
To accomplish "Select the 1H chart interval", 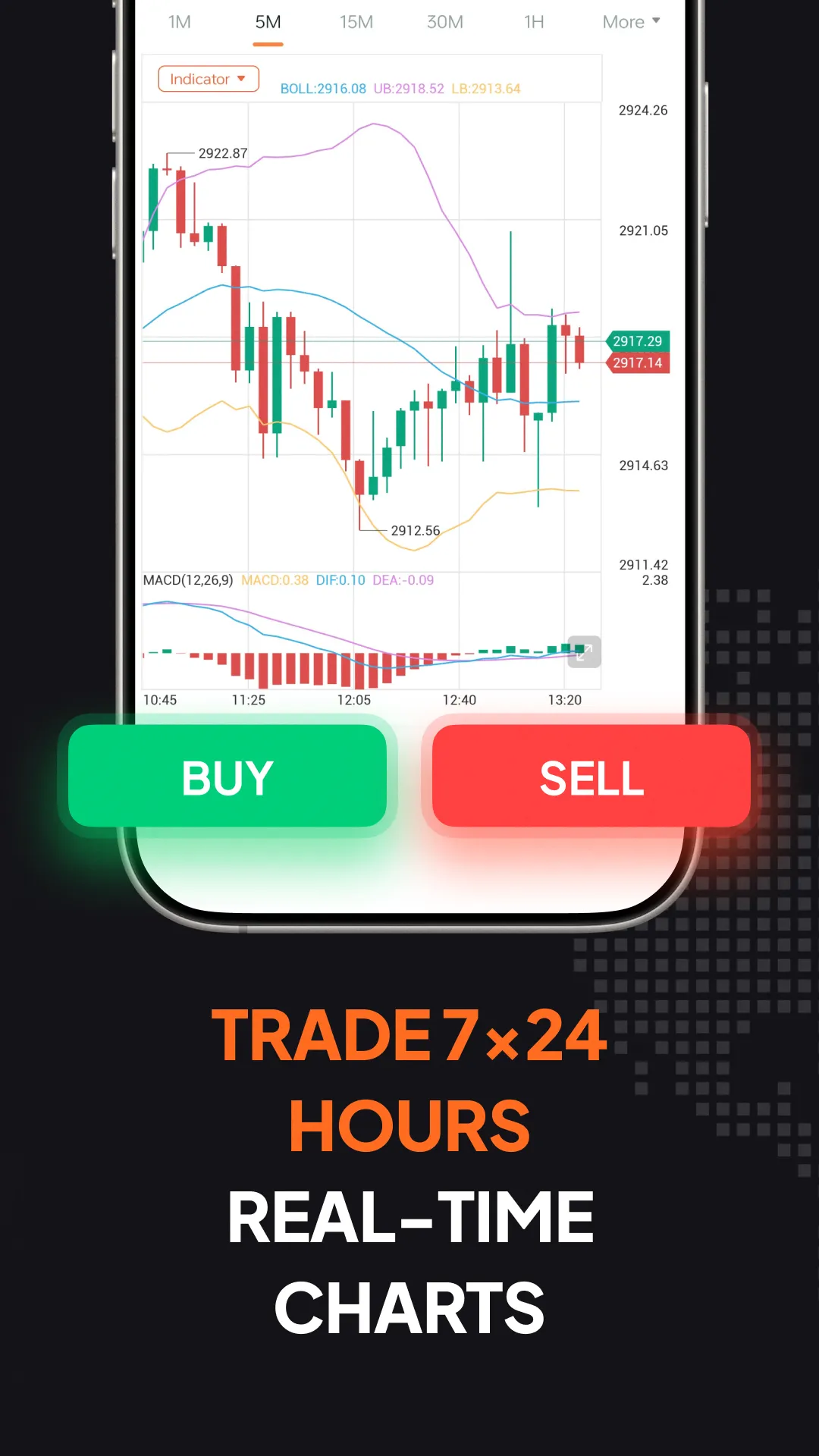I will [533, 22].
